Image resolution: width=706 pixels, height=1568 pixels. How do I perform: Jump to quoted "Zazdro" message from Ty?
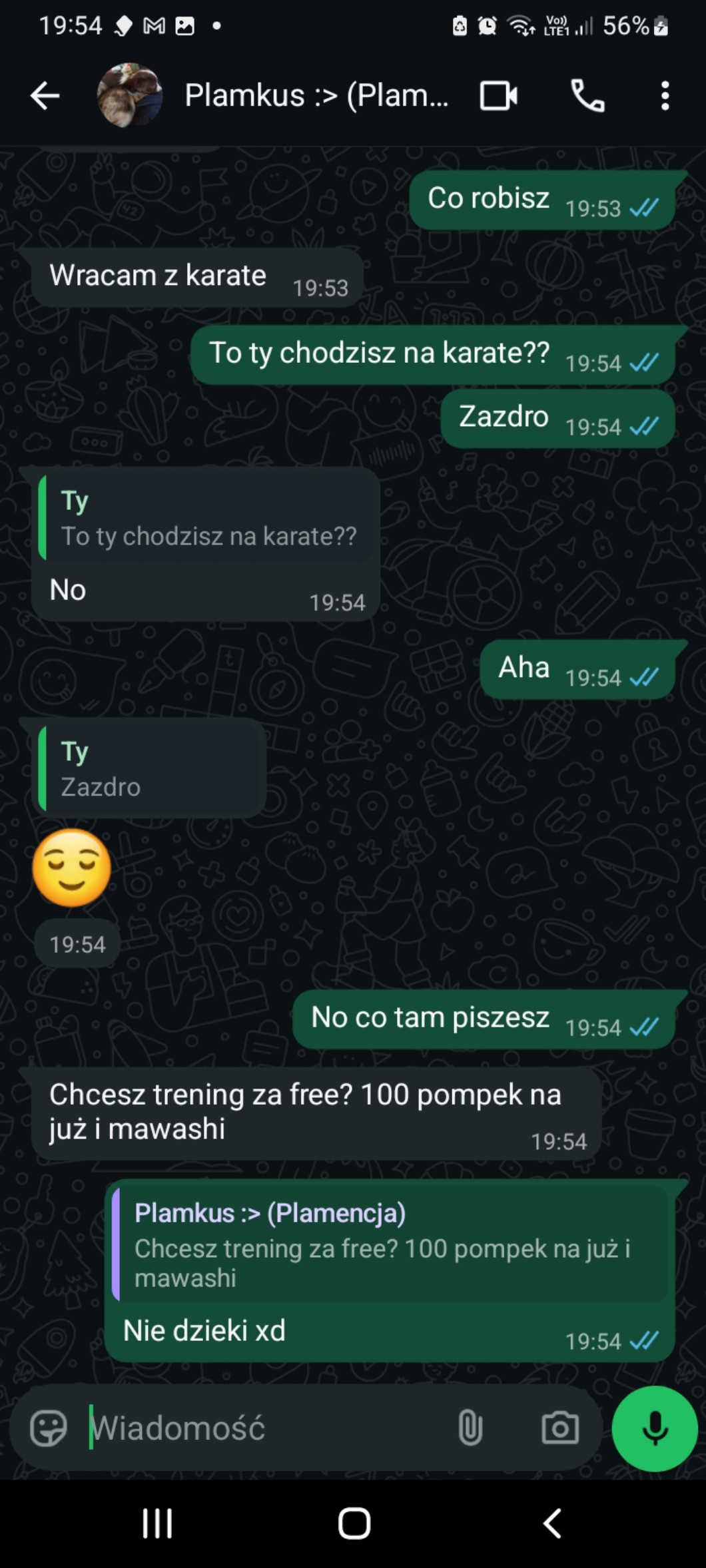pyautogui.click(x=150, y=770)
